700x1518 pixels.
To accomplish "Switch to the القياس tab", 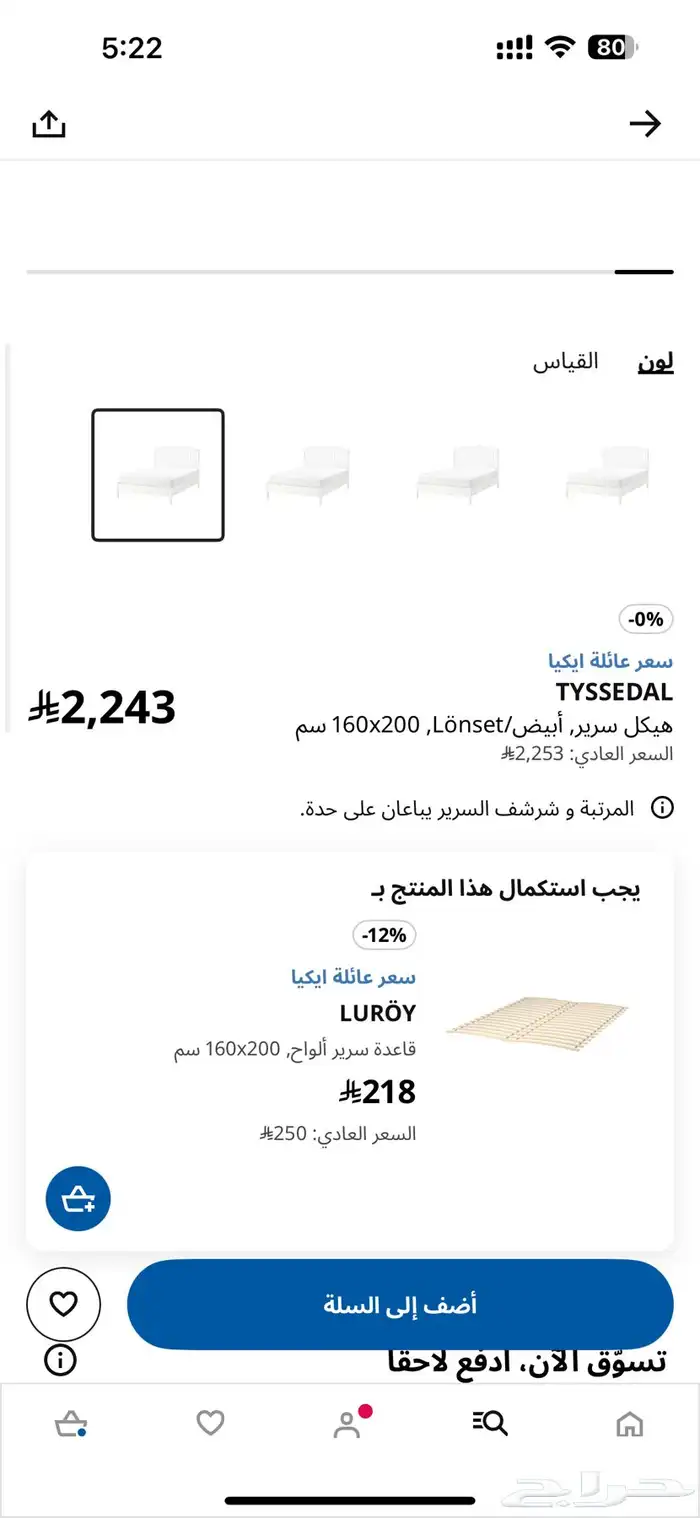I will tap(566, 362).
